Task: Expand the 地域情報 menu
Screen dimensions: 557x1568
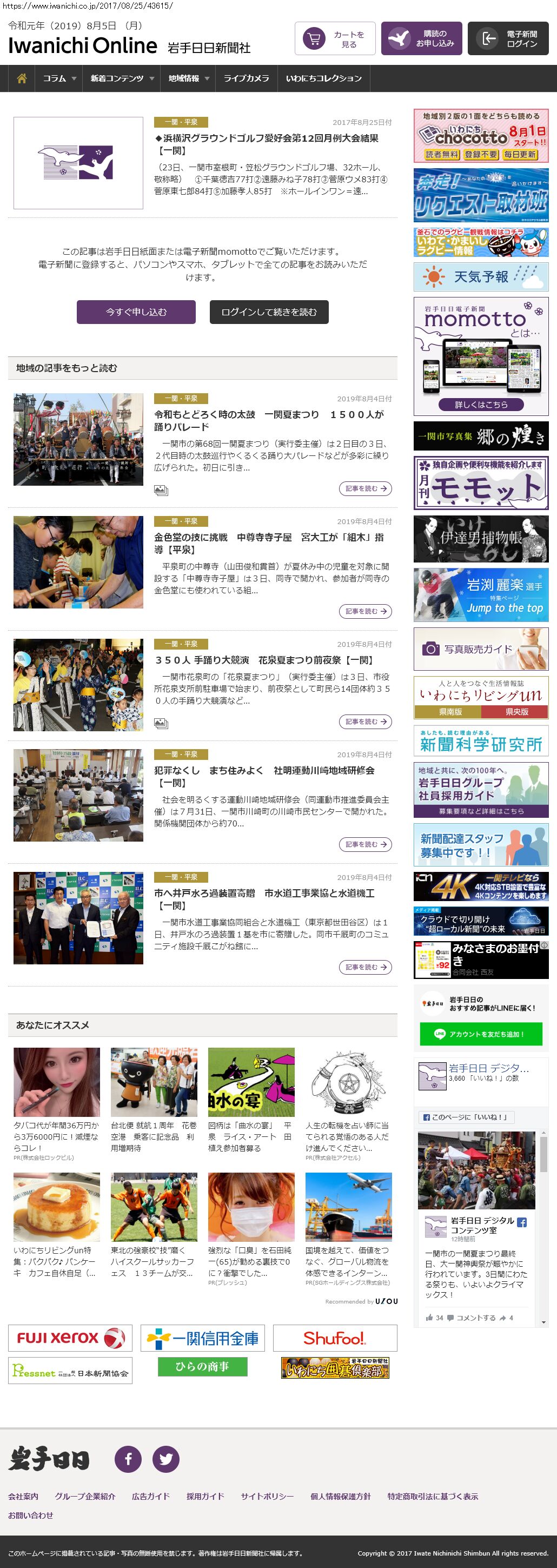Action: point(188,78)
